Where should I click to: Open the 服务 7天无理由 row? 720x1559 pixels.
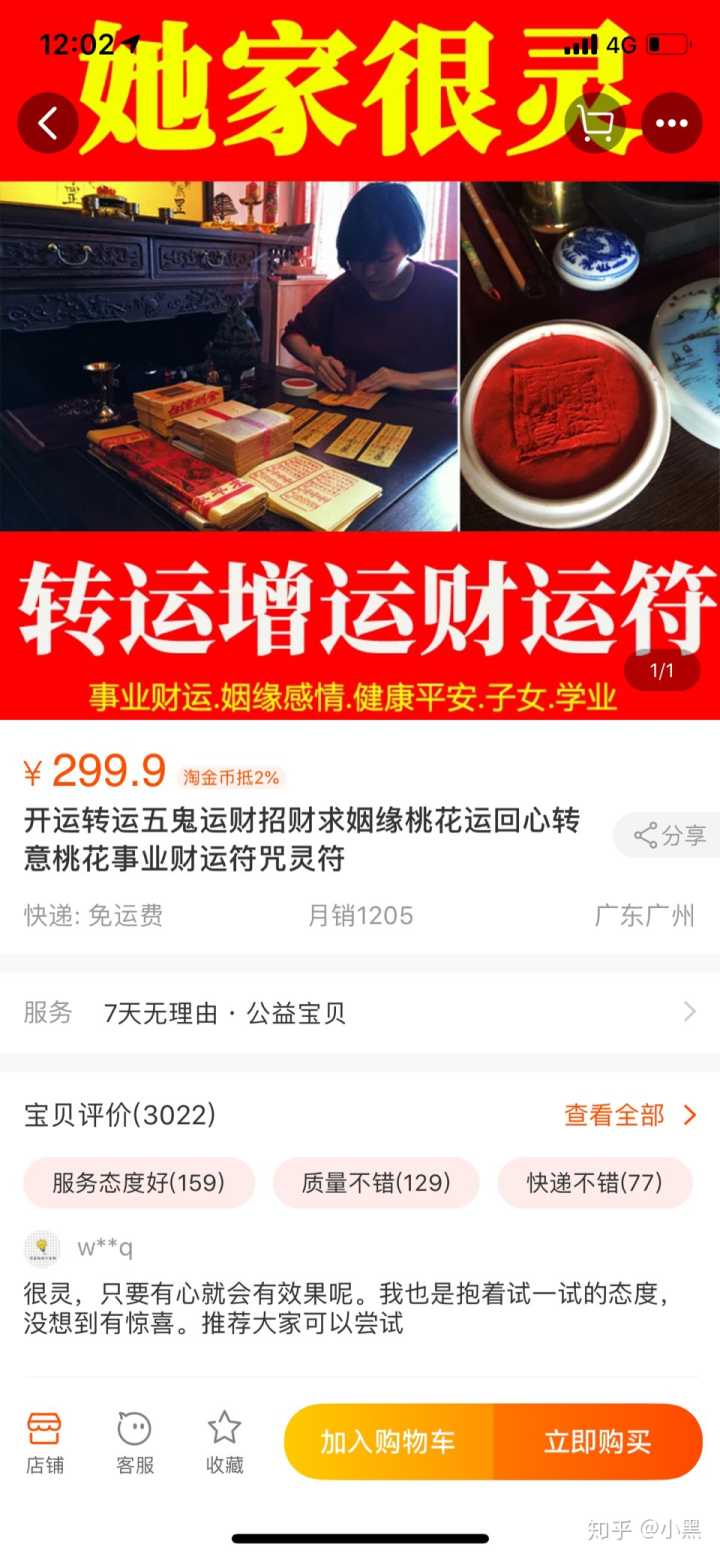pos(360,1013)
